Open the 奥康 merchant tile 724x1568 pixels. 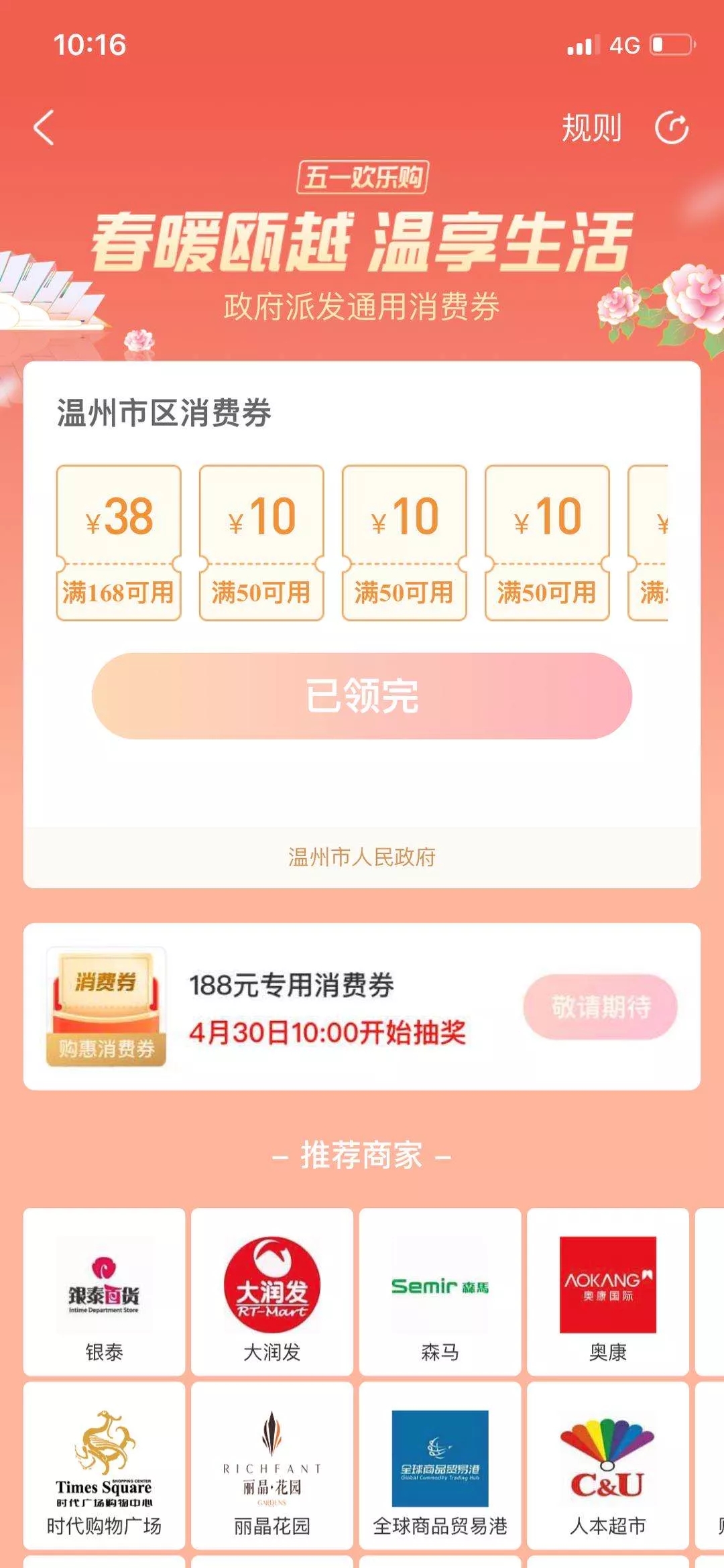(x=607, y=1292)
